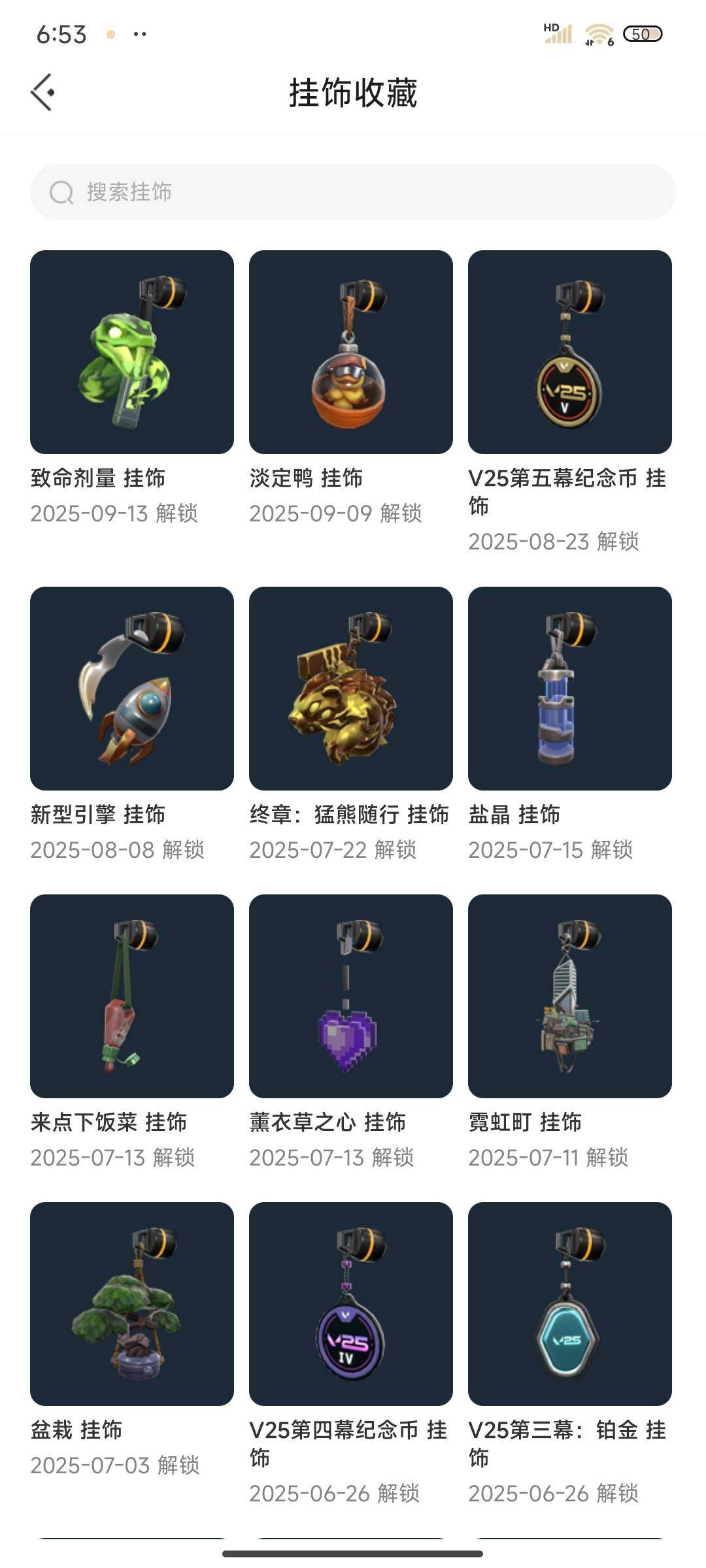The image size is (706, 1568).
Task: Select V25第三幕：铂金 挂饰
Action: [570, 1304]
